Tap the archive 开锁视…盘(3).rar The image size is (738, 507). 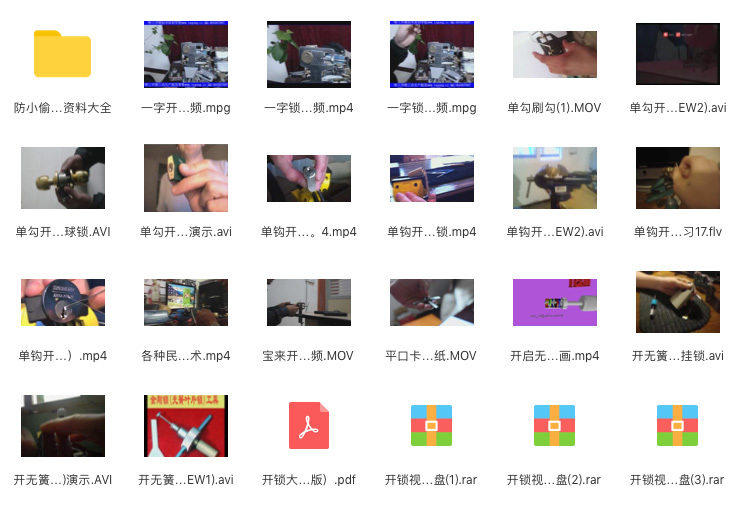pos(677,427)
